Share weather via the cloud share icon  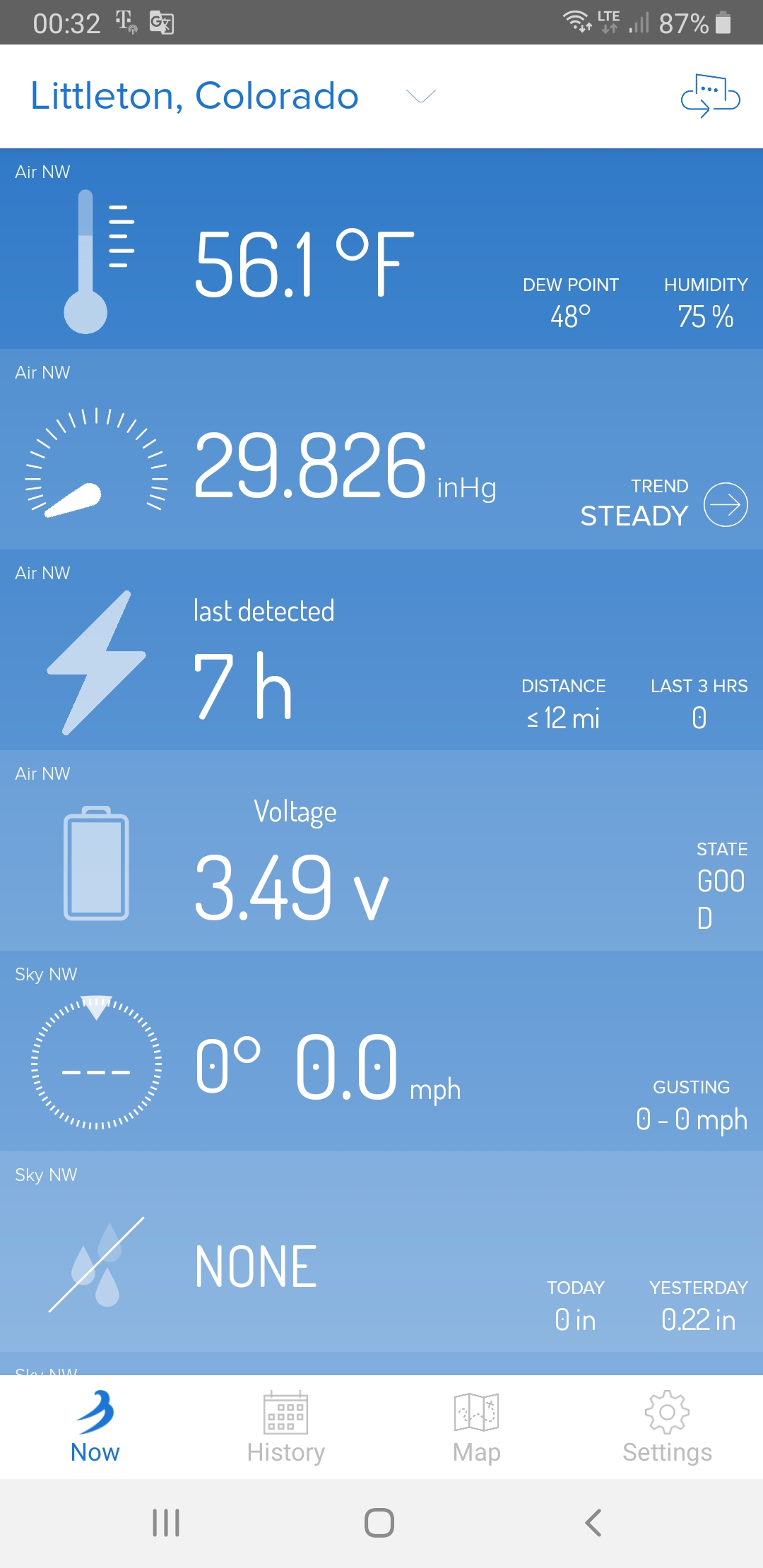pos(710,96)
